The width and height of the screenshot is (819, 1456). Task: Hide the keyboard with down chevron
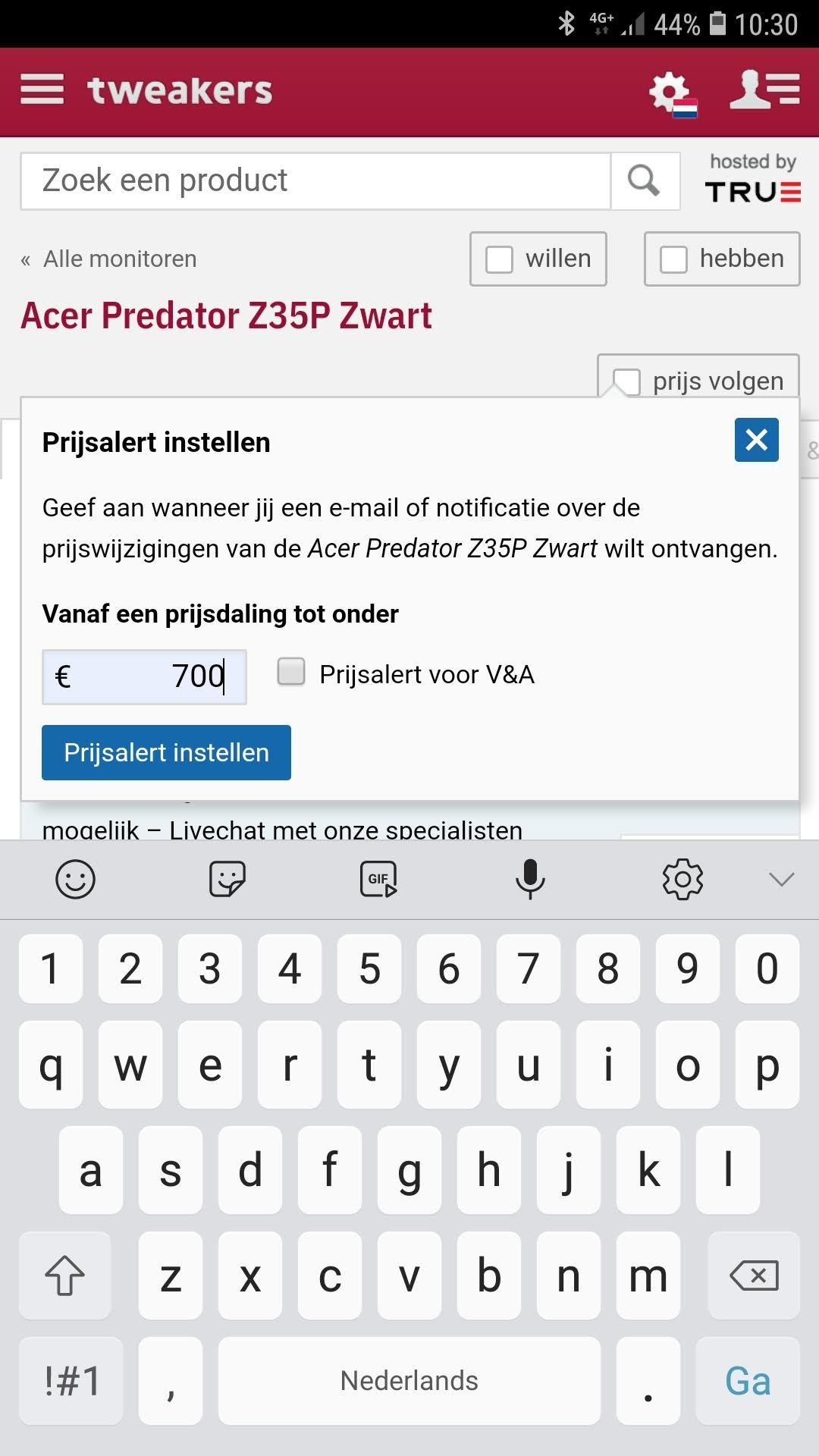coord(781,880)
